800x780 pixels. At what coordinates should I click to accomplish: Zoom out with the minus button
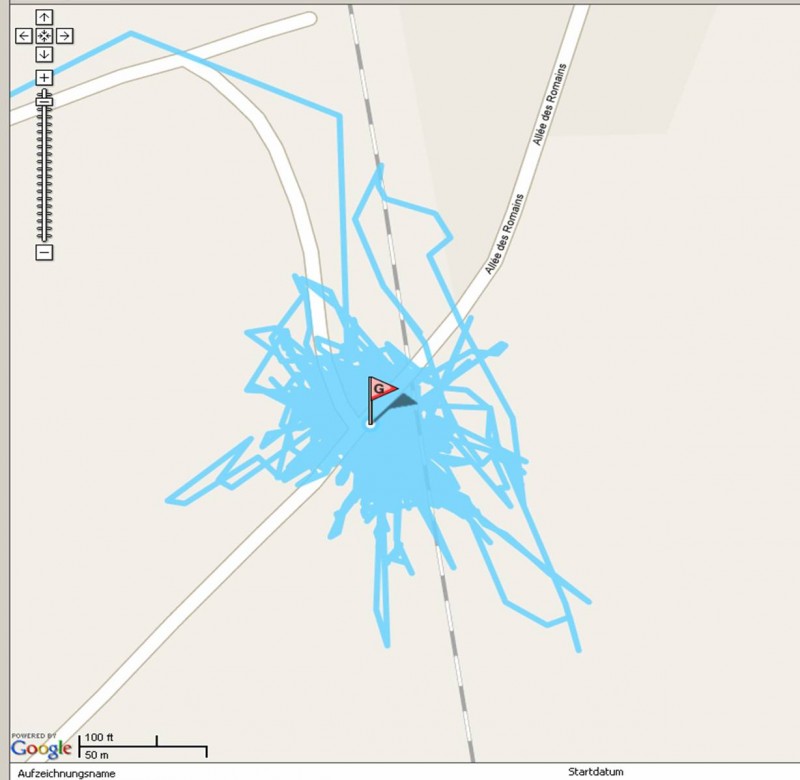point(44,253)
